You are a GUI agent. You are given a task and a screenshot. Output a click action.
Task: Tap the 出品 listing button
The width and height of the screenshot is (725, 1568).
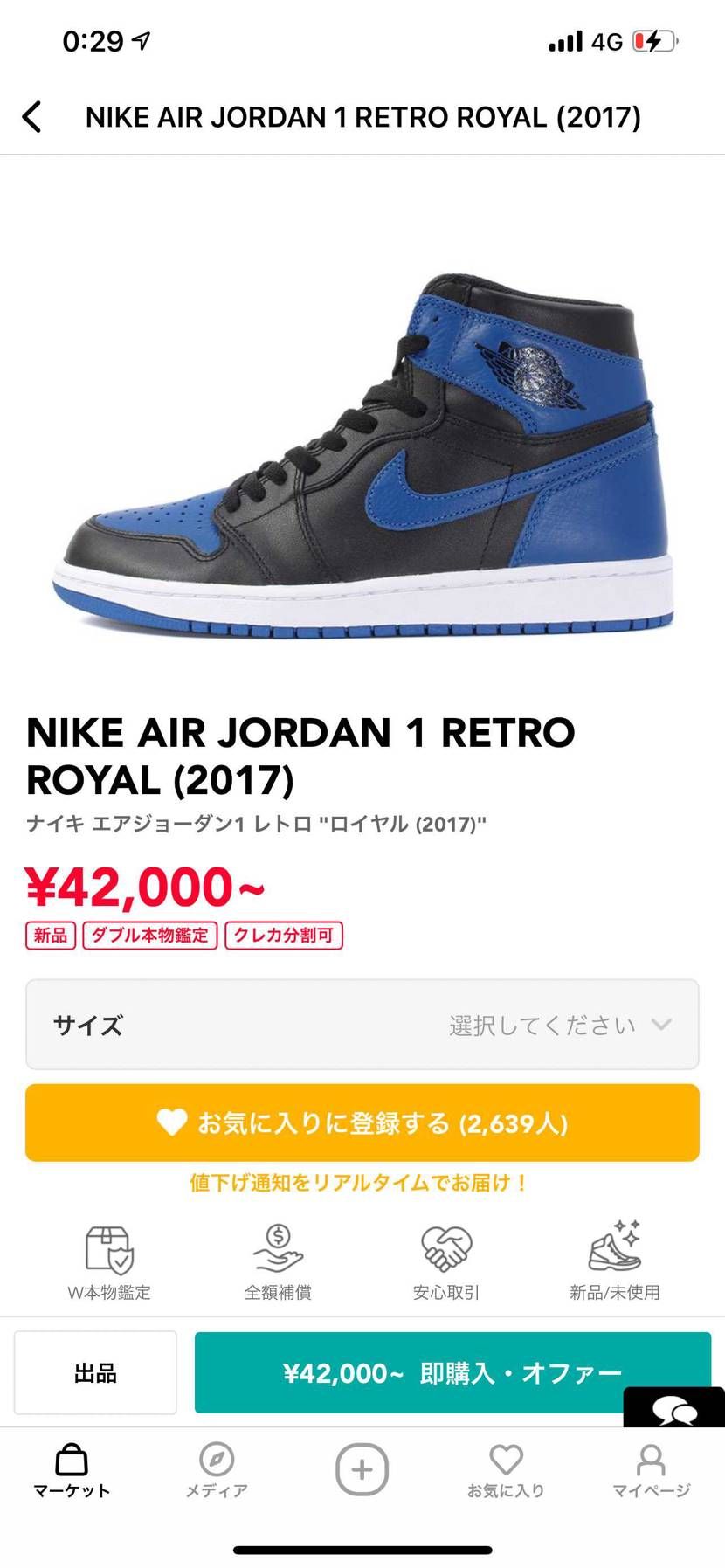coord(94,1372)
